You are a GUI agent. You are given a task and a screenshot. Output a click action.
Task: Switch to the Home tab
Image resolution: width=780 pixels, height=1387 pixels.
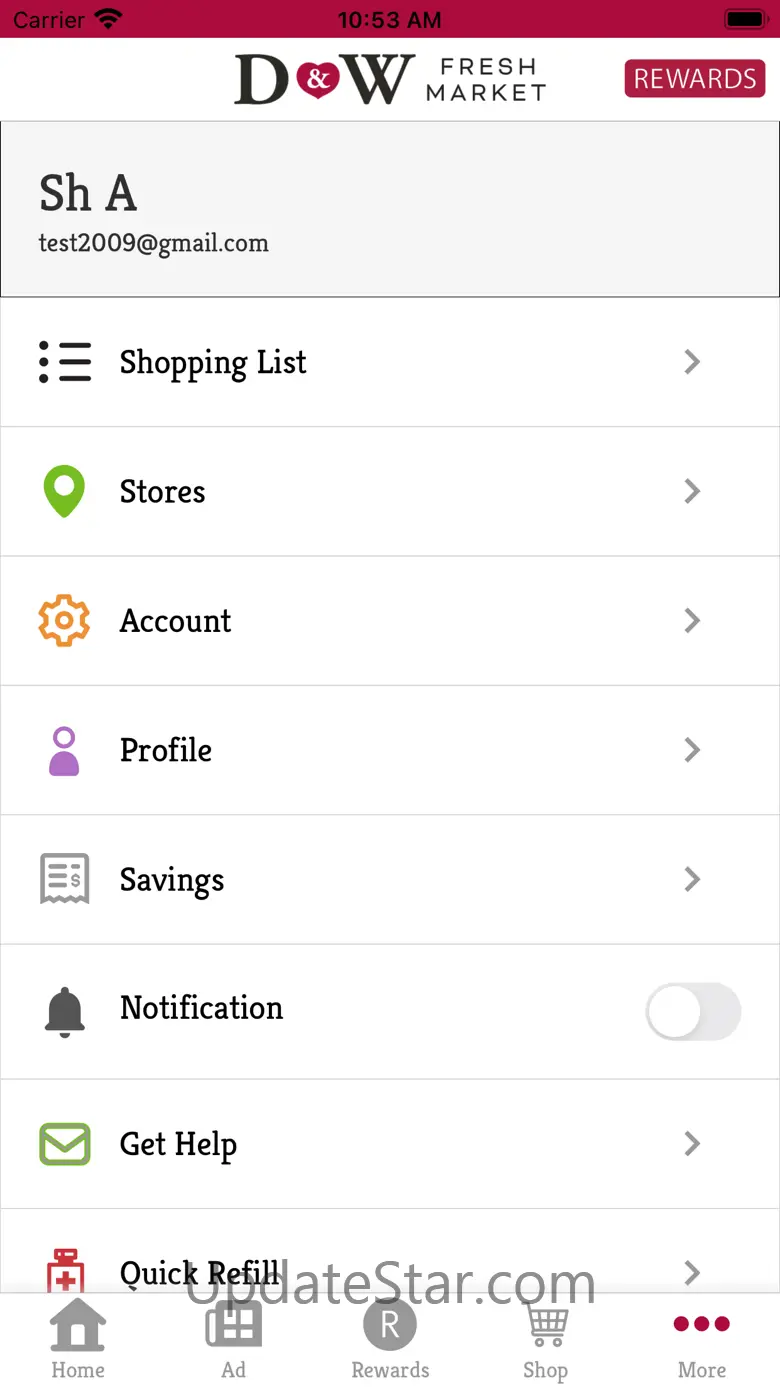[78, 1340]
